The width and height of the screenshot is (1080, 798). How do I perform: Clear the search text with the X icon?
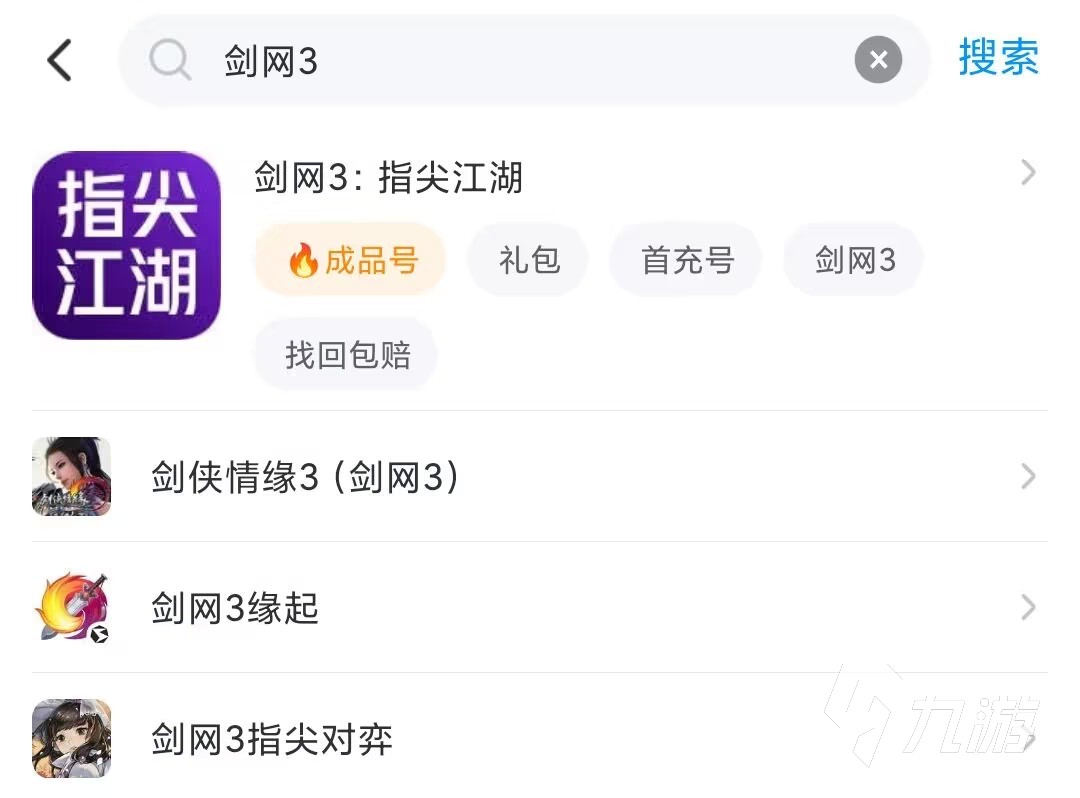point(878,61)
